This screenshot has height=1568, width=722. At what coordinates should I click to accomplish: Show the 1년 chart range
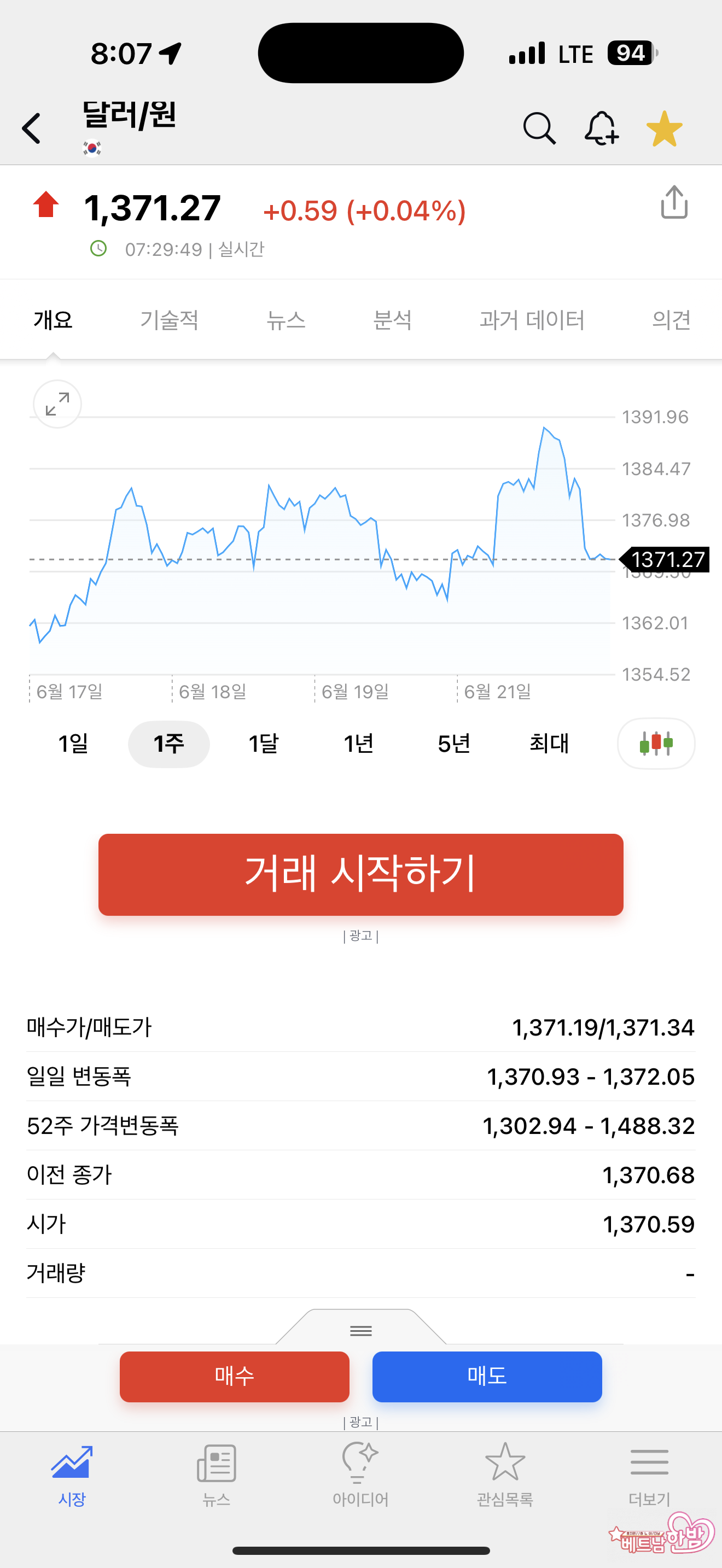[359, 744]
